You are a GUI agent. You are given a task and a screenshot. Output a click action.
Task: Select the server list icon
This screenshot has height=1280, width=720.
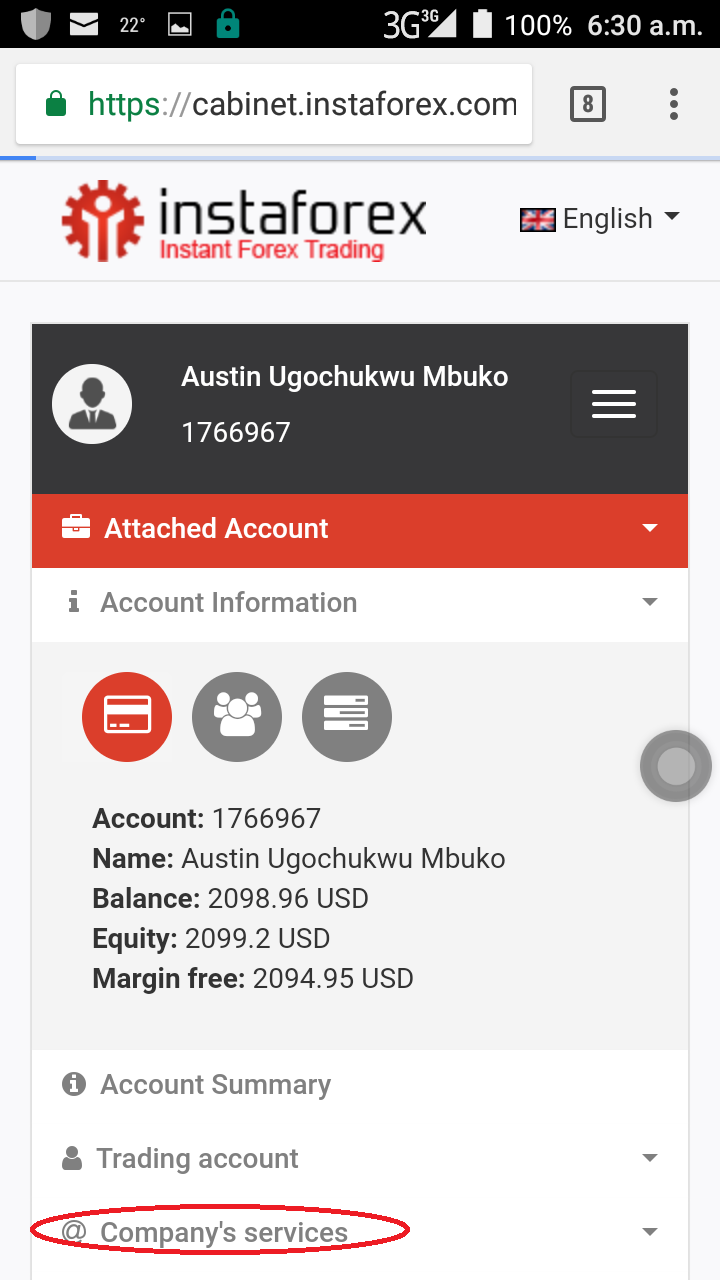click(x=346, y=717)
